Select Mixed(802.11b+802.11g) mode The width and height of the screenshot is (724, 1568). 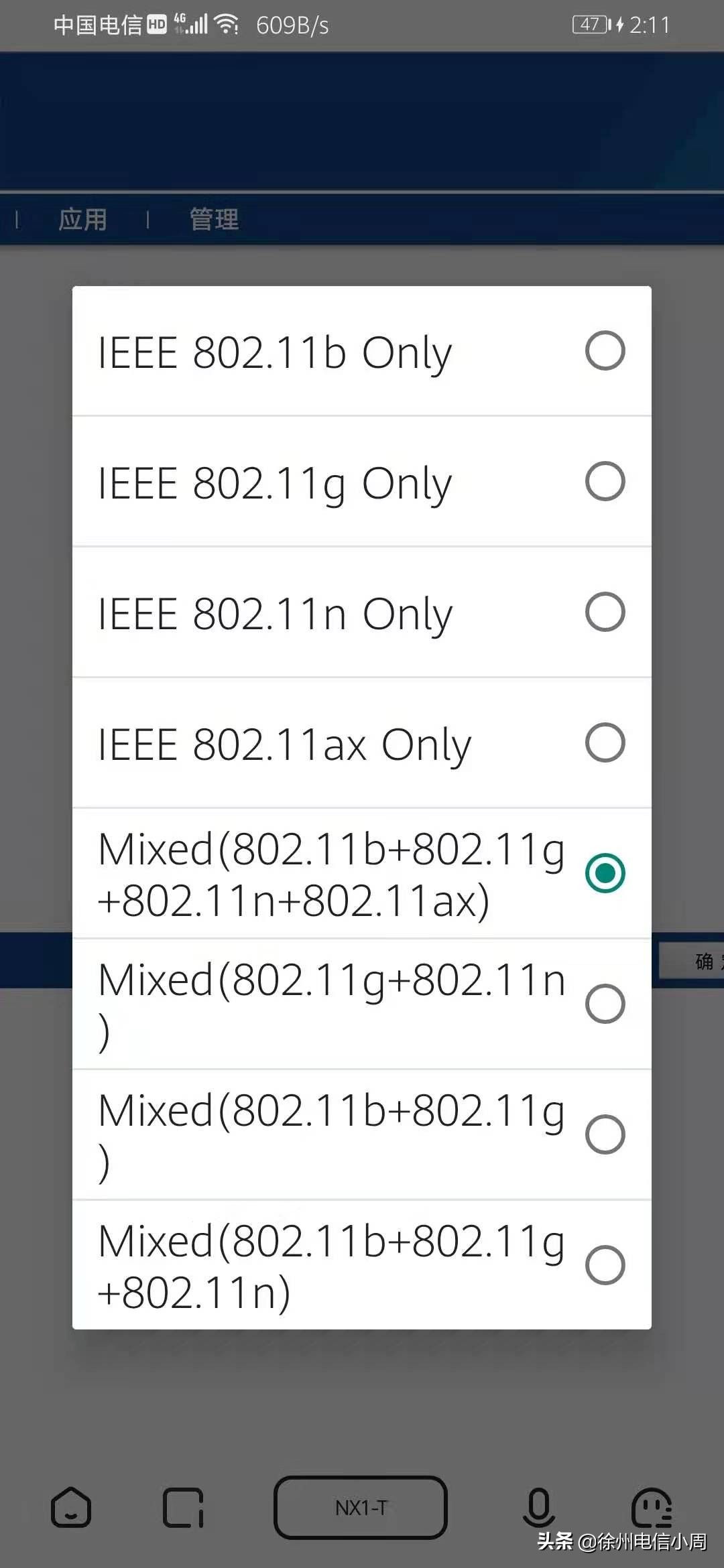click(362, 1135)
